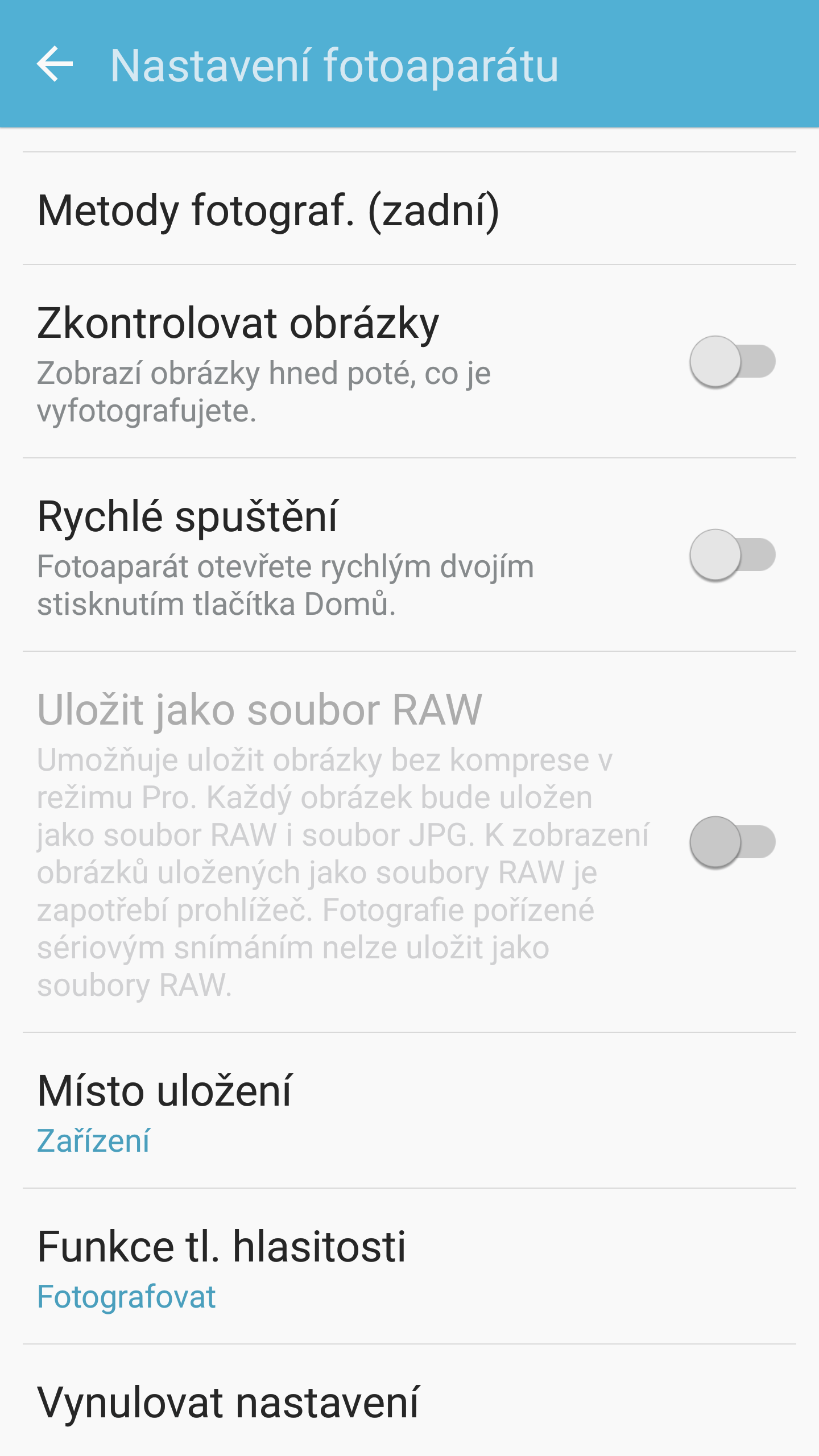This screenshot has width=819, height=1456.
Task: Enable Zkontrolovat obrázky switch
Action: (732, 362)
